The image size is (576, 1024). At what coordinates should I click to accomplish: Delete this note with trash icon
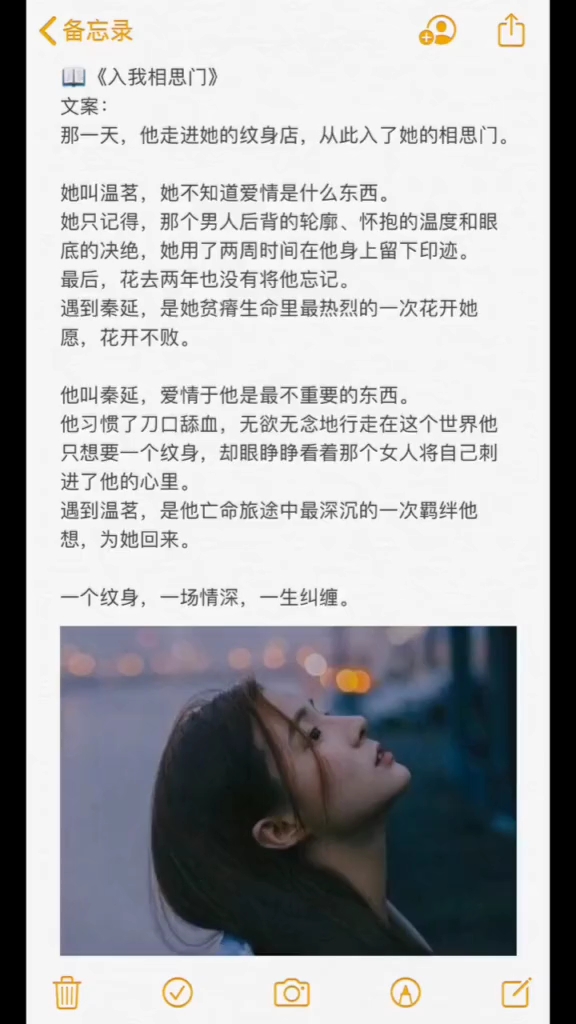pos(67,993)
